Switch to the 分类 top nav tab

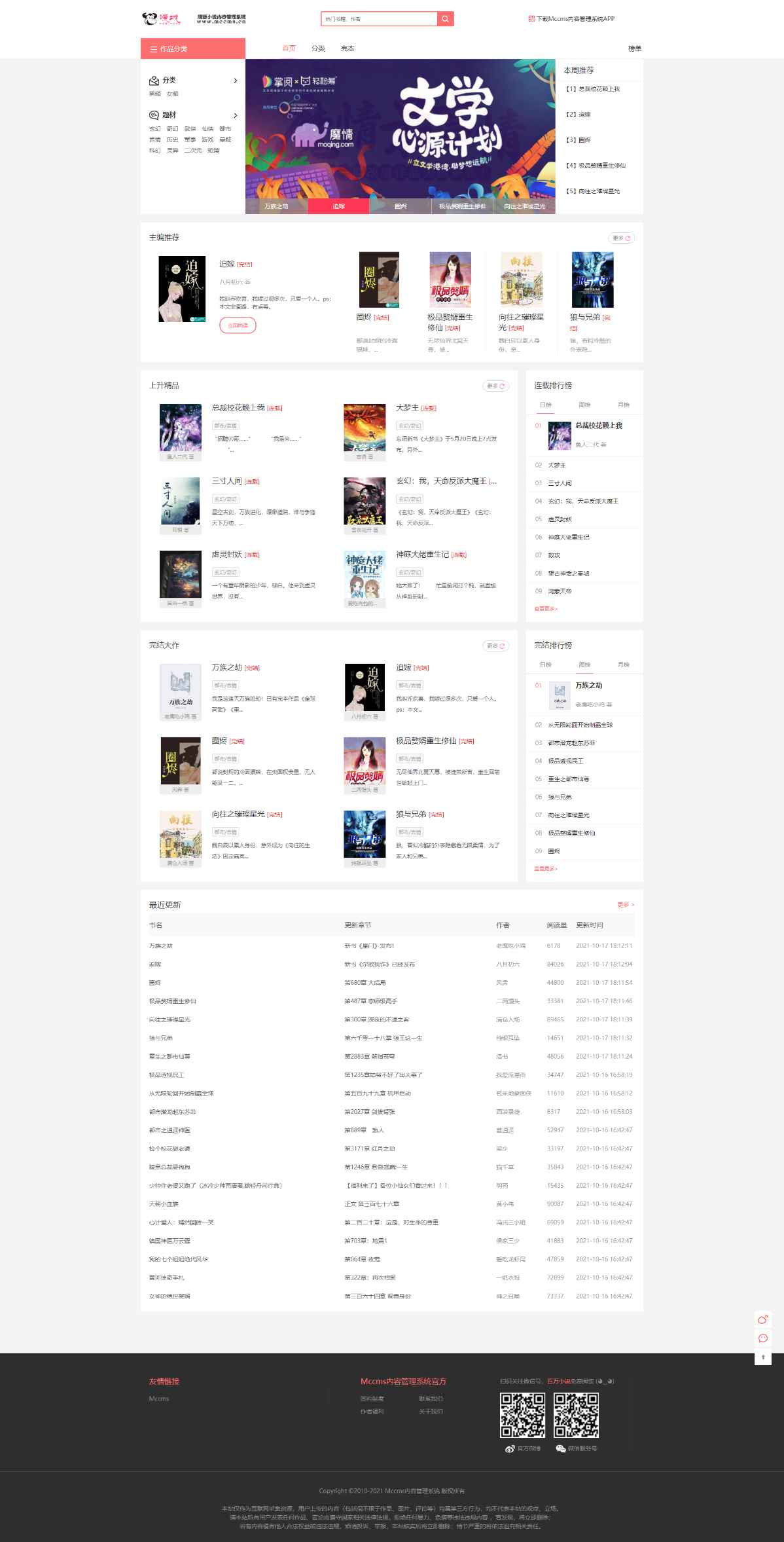pos(318,48)
